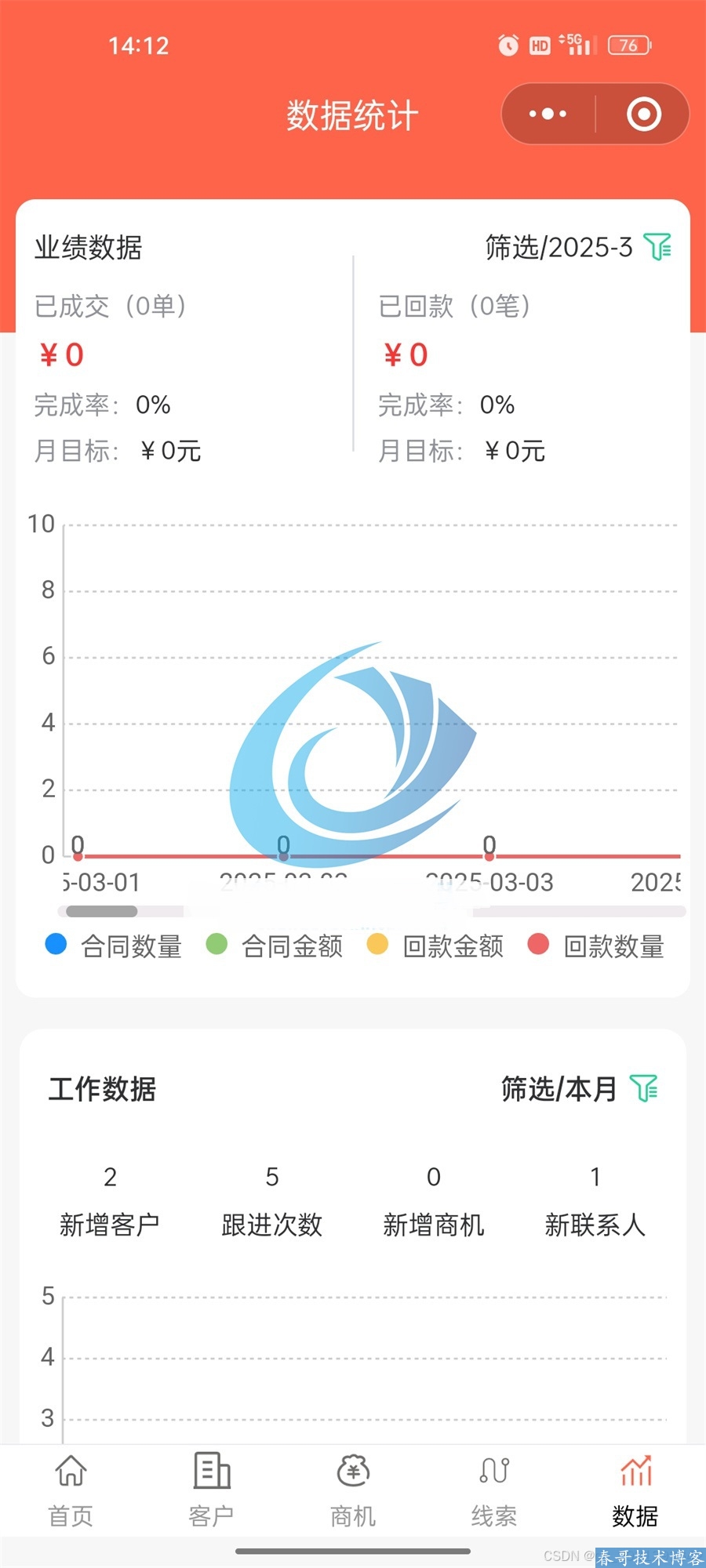Open the mini program more-options menu
This screenshot has height=1568, width=706.
coord(548,114)
